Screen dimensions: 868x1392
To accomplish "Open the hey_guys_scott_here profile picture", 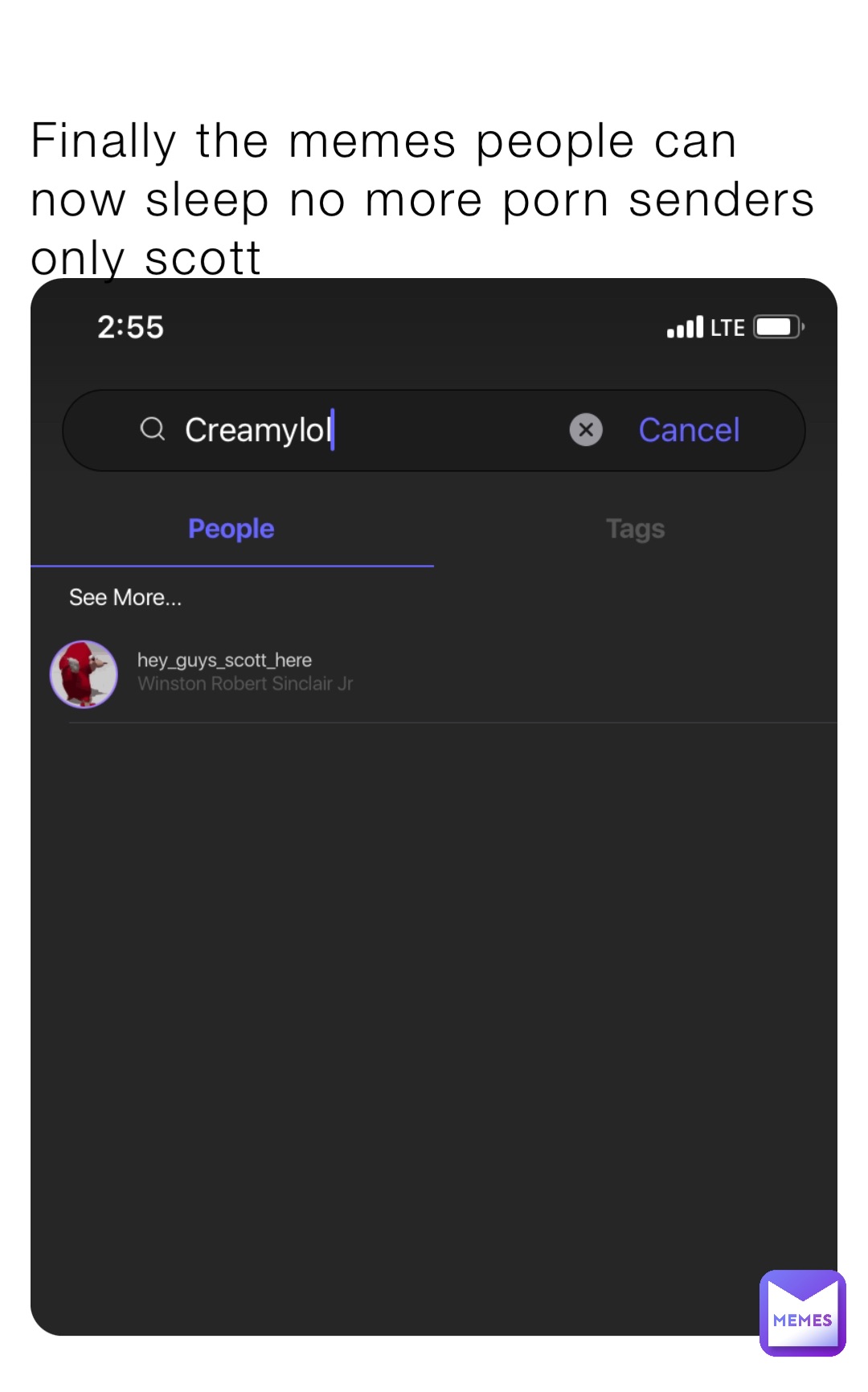I will coord(85,675).
